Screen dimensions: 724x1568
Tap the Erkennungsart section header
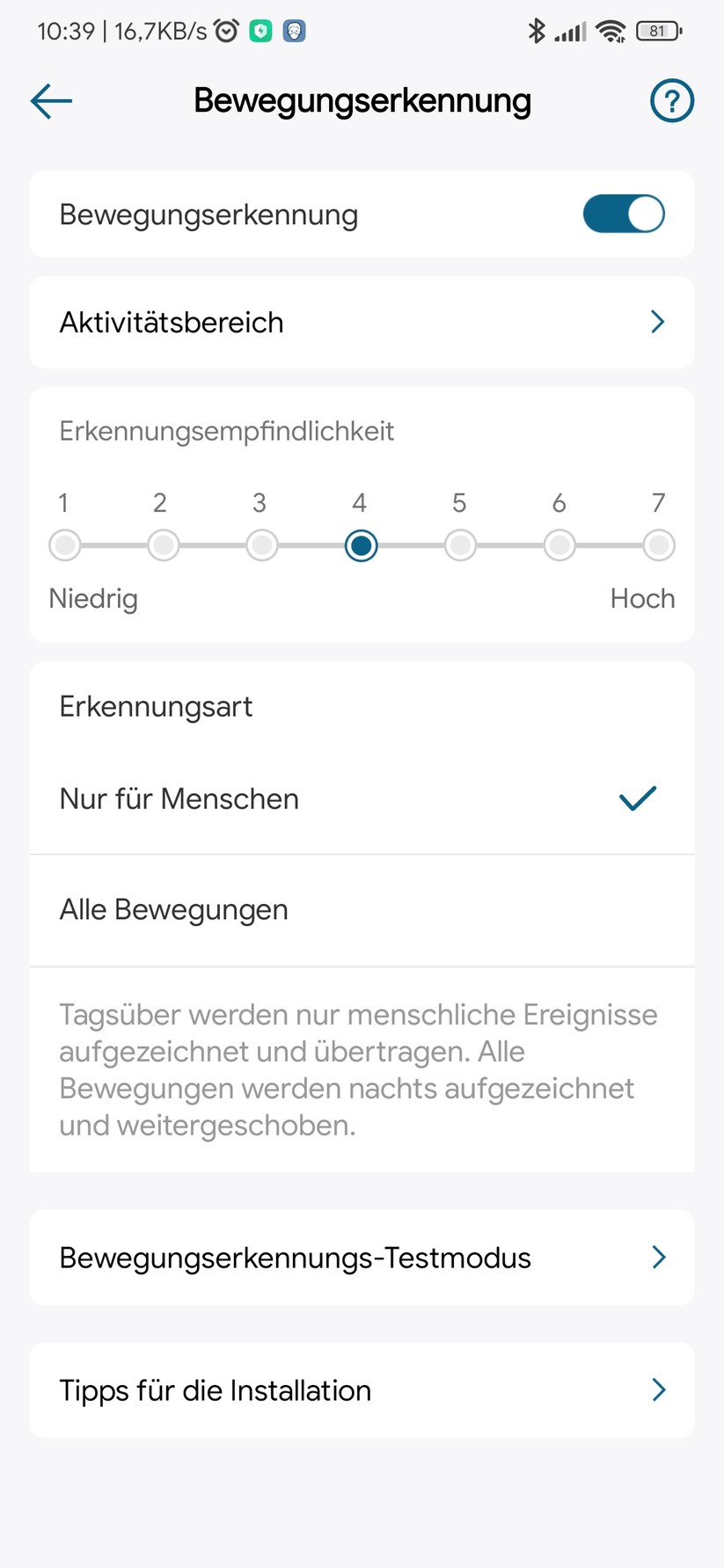click(x=156, y=705)
